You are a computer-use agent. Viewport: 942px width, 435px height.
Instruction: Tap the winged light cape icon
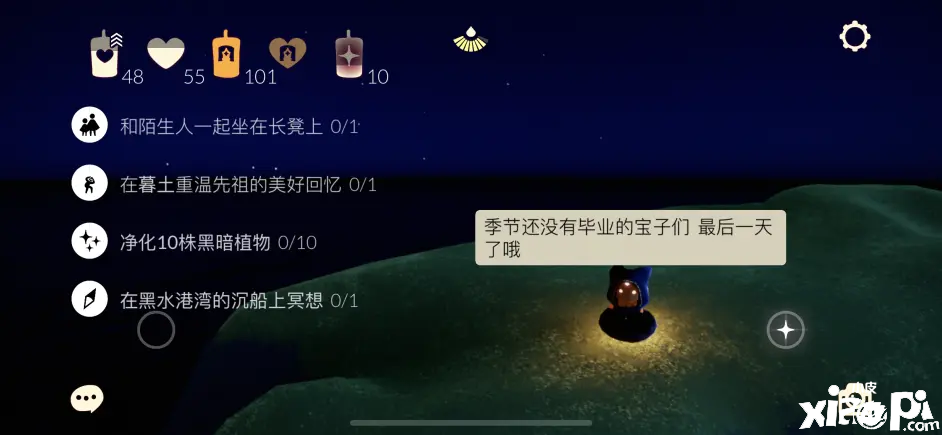tap(469, 40)
